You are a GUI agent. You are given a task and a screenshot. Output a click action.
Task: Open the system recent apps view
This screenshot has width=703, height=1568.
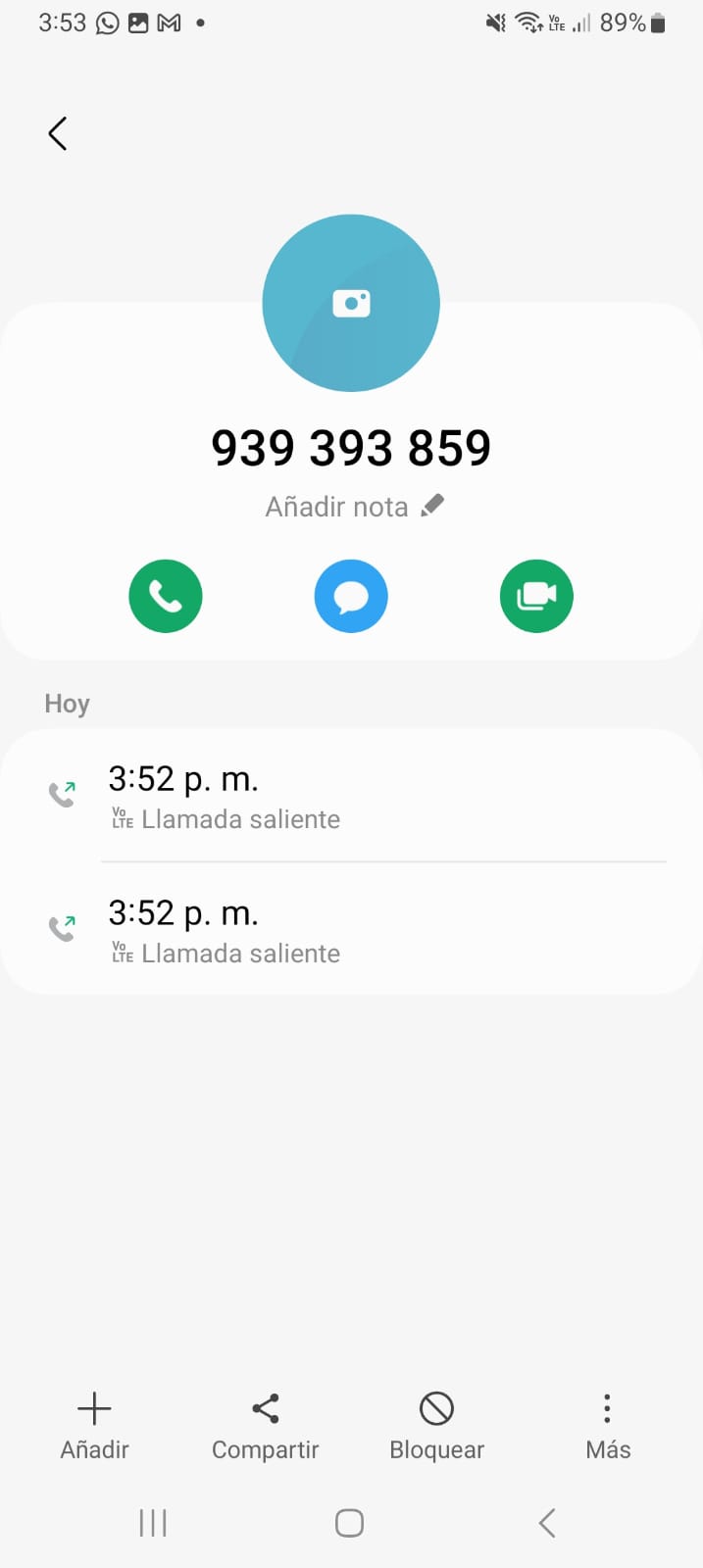tap(153, 1523)
